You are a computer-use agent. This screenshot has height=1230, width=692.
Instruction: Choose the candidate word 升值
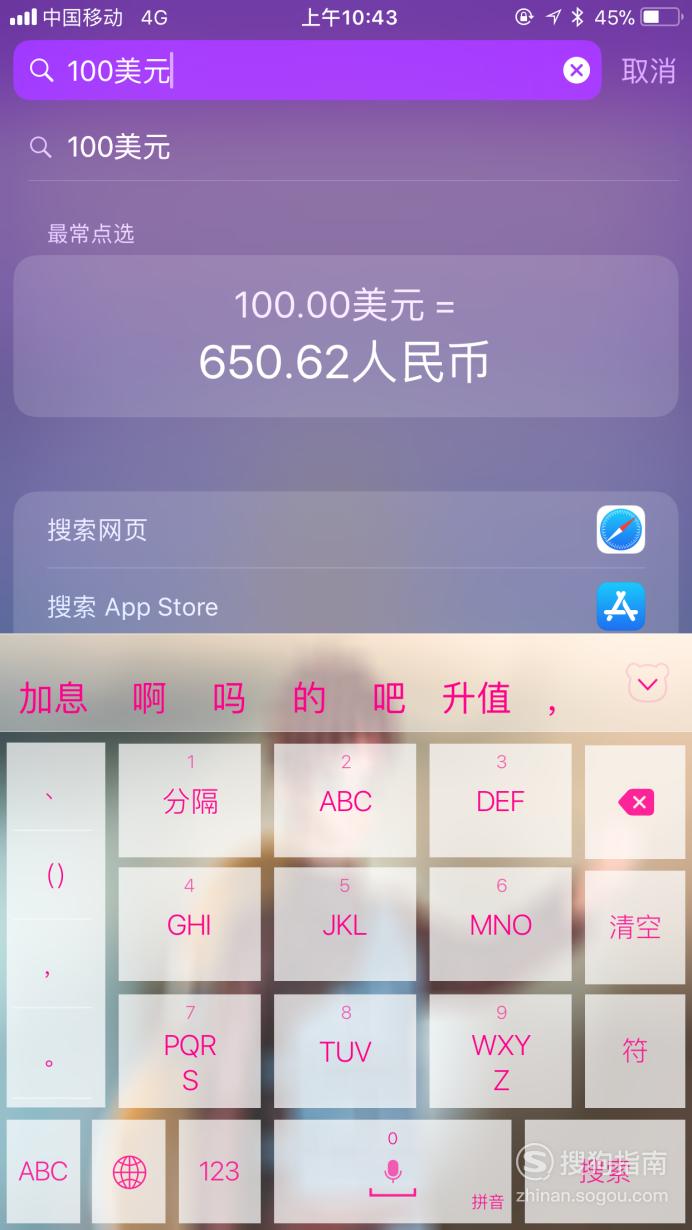click(476, 698)
